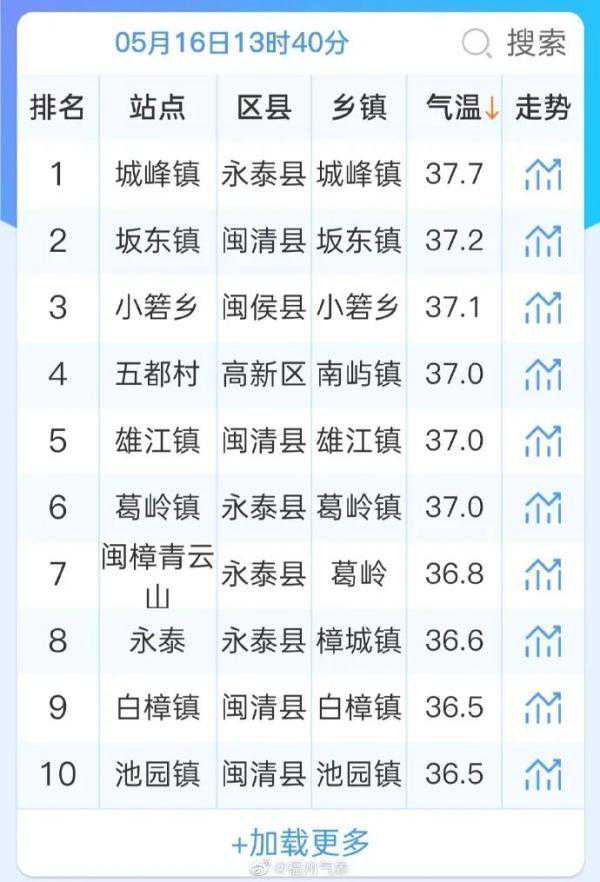Sort the list by 气温
600x882 pixels.
click(x=462, y=108)
